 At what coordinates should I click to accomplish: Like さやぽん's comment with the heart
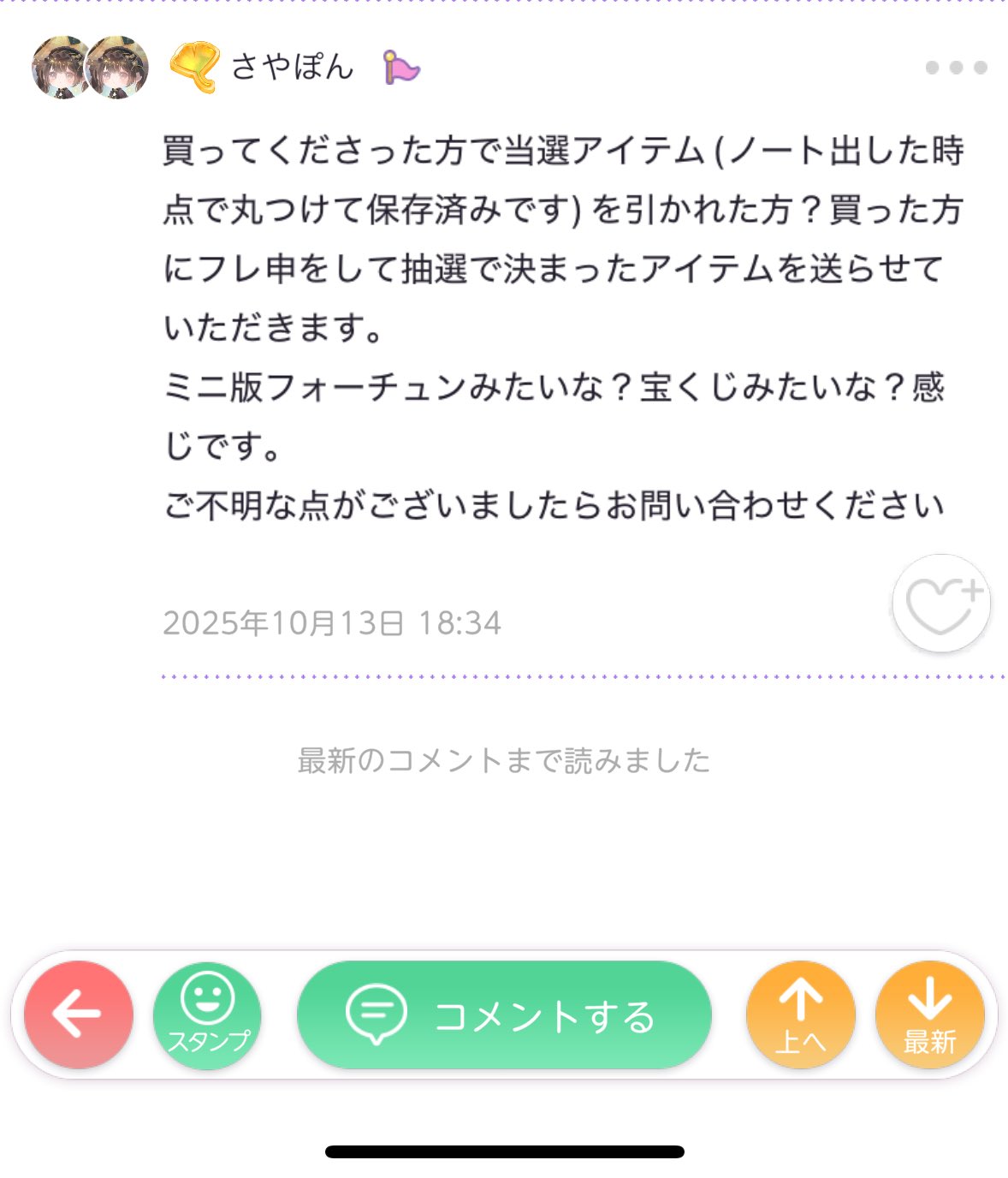941,604
